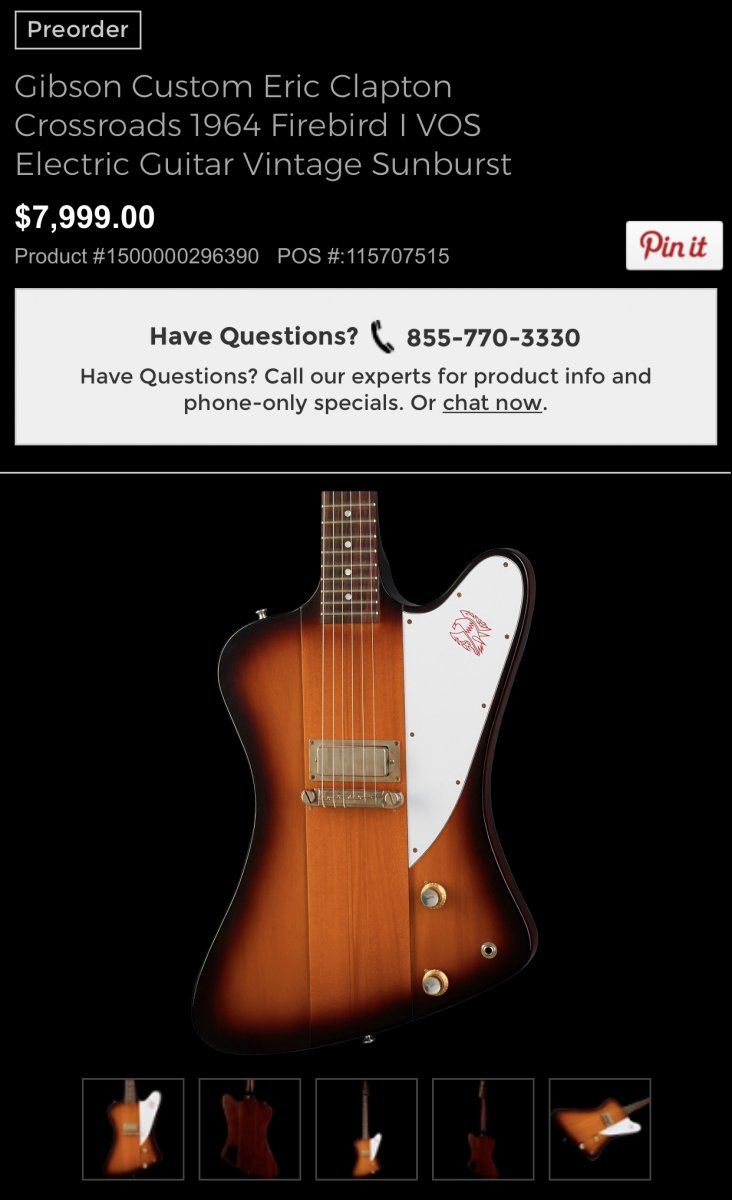Select the guitar back view thumbnail
732x1200 pixels.
click(249, 1127)
